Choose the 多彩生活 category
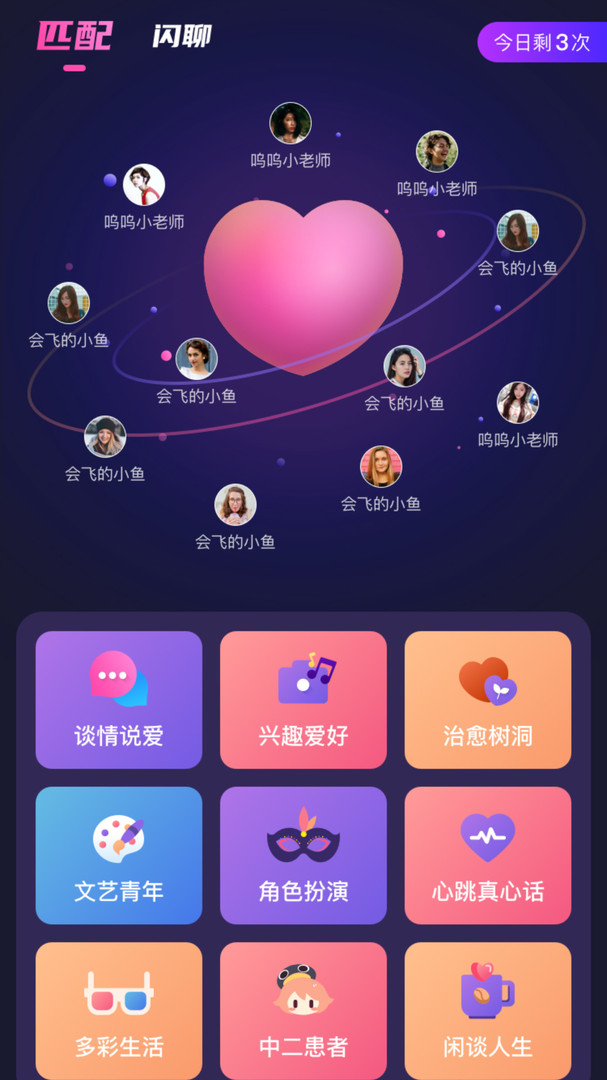Screen dimensions: 607x1080 tap(119, 1011)
